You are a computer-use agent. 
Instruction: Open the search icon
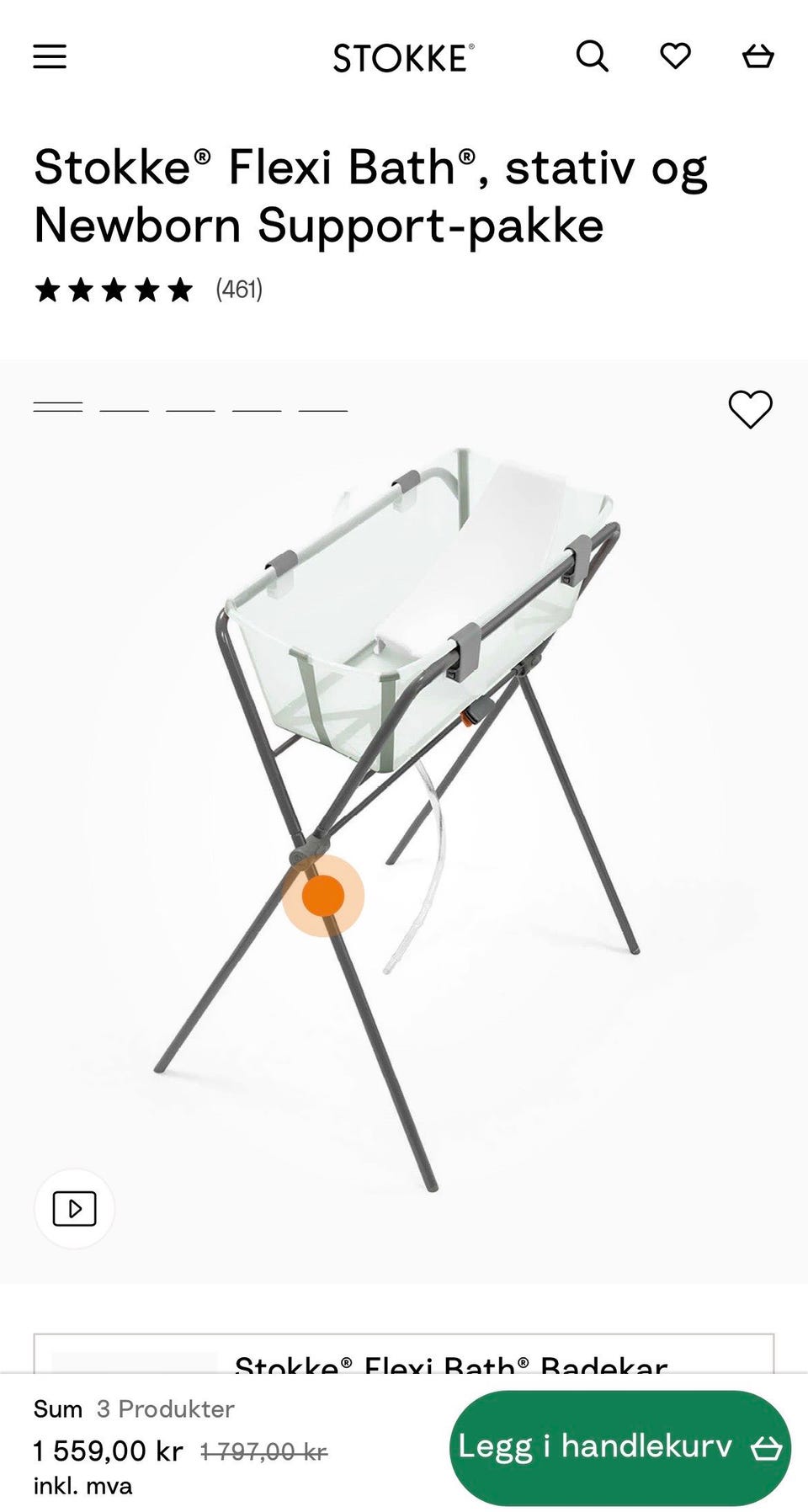pyautogui.click(x=592, y=56)
